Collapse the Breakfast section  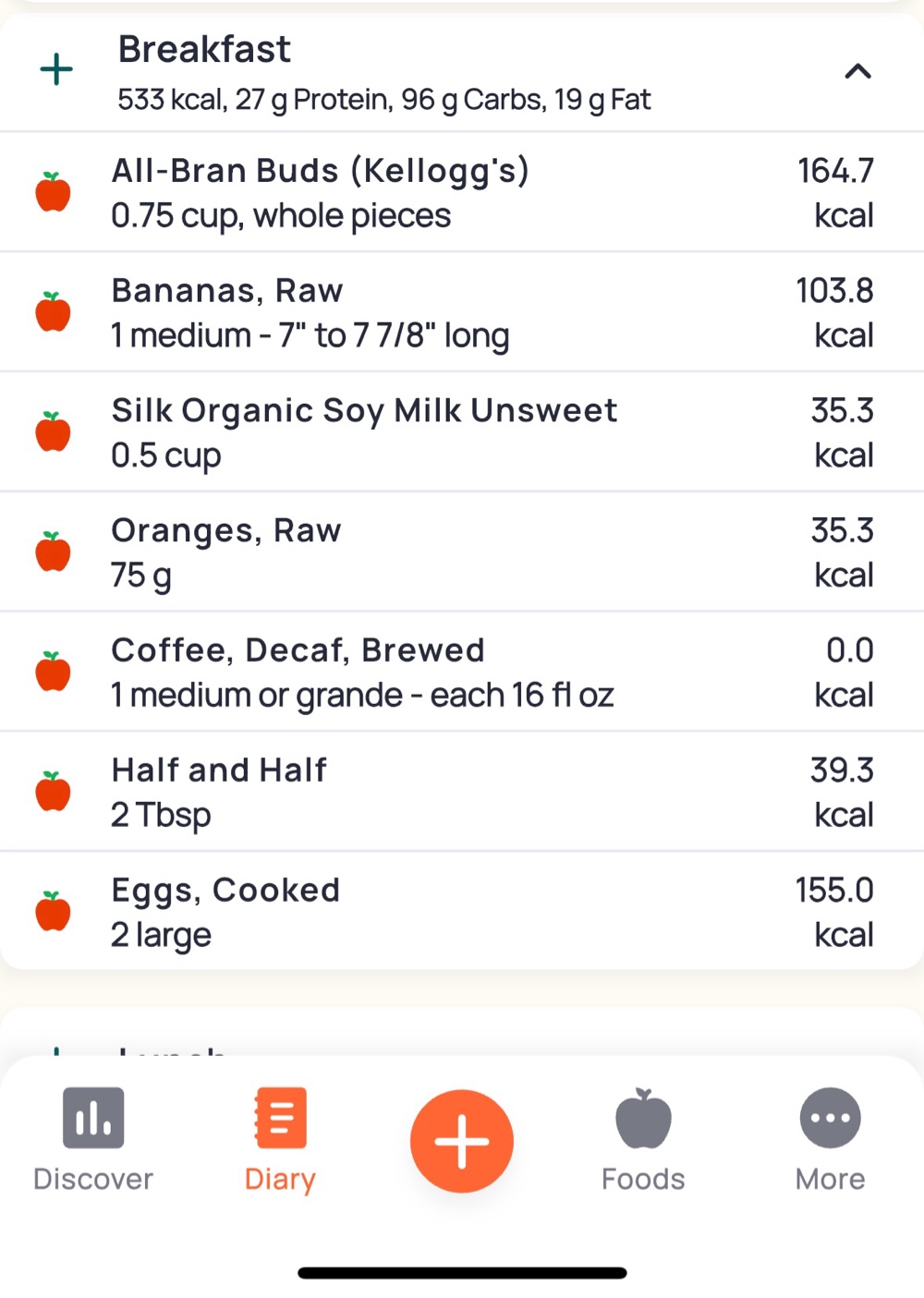tap(857, 71)
